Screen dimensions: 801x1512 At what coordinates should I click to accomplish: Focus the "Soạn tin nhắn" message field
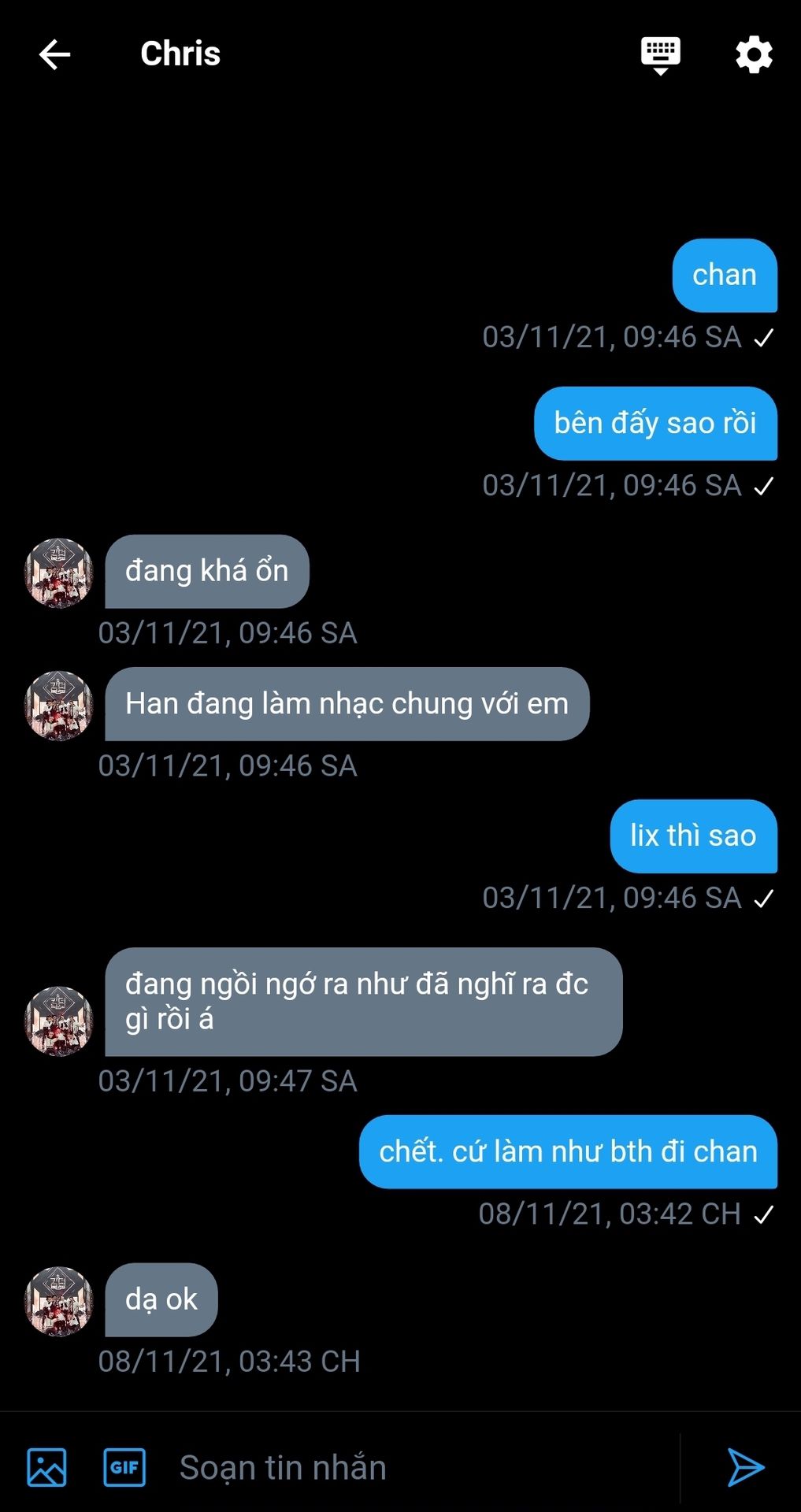[x=417, y=1467]
